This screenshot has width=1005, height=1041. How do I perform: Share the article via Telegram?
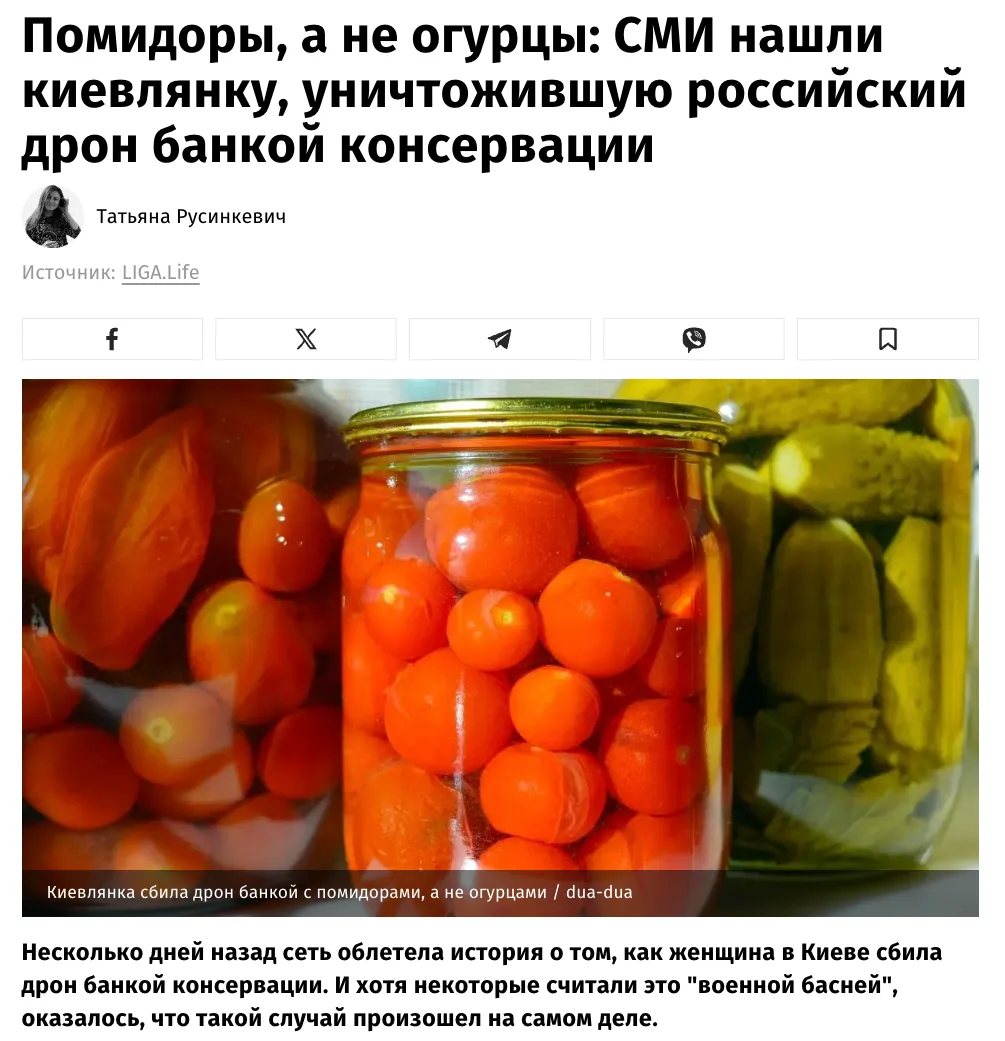click(x=500, y=339)
